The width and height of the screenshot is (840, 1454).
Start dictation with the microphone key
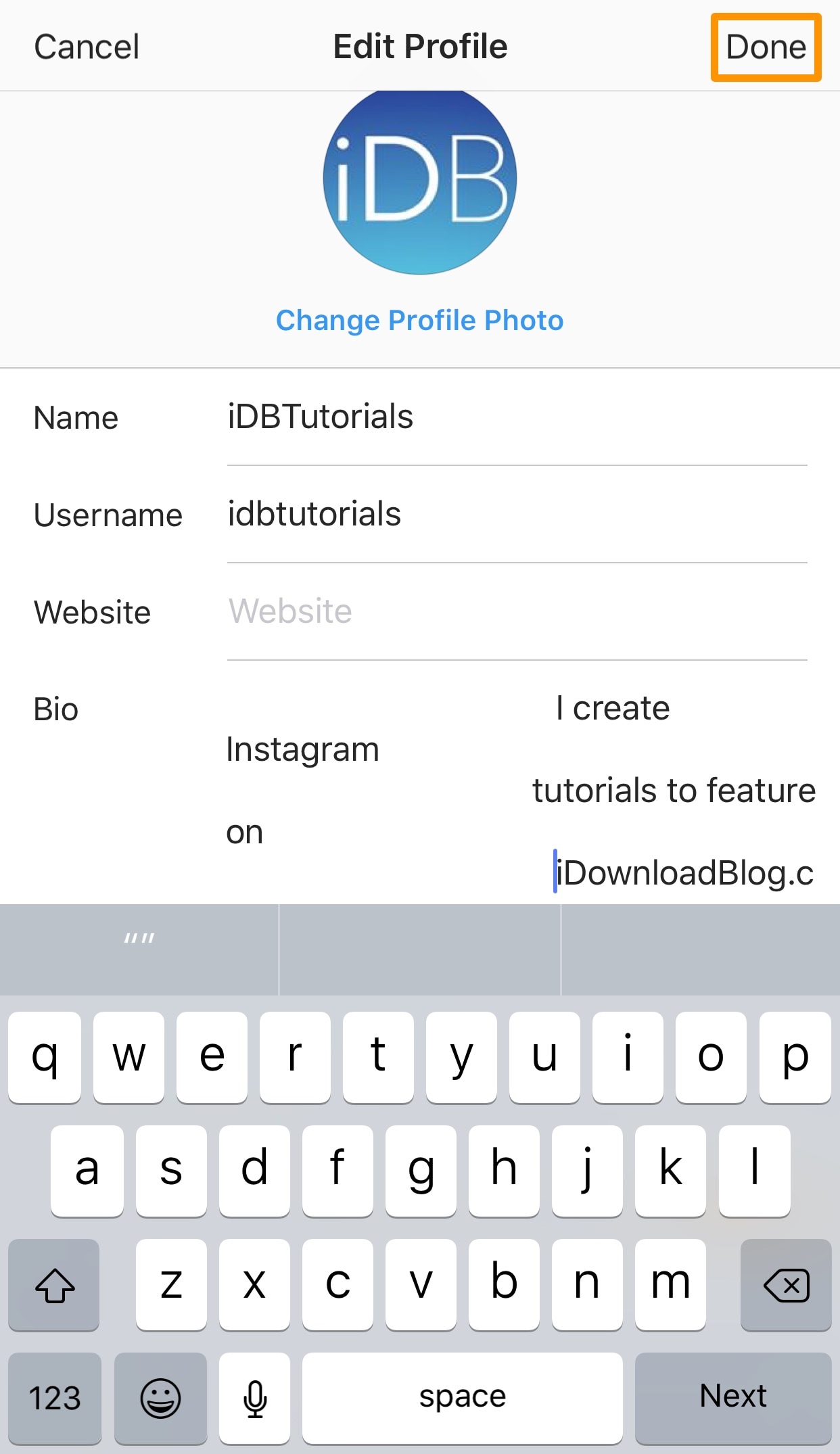[x=255, y=1397]
